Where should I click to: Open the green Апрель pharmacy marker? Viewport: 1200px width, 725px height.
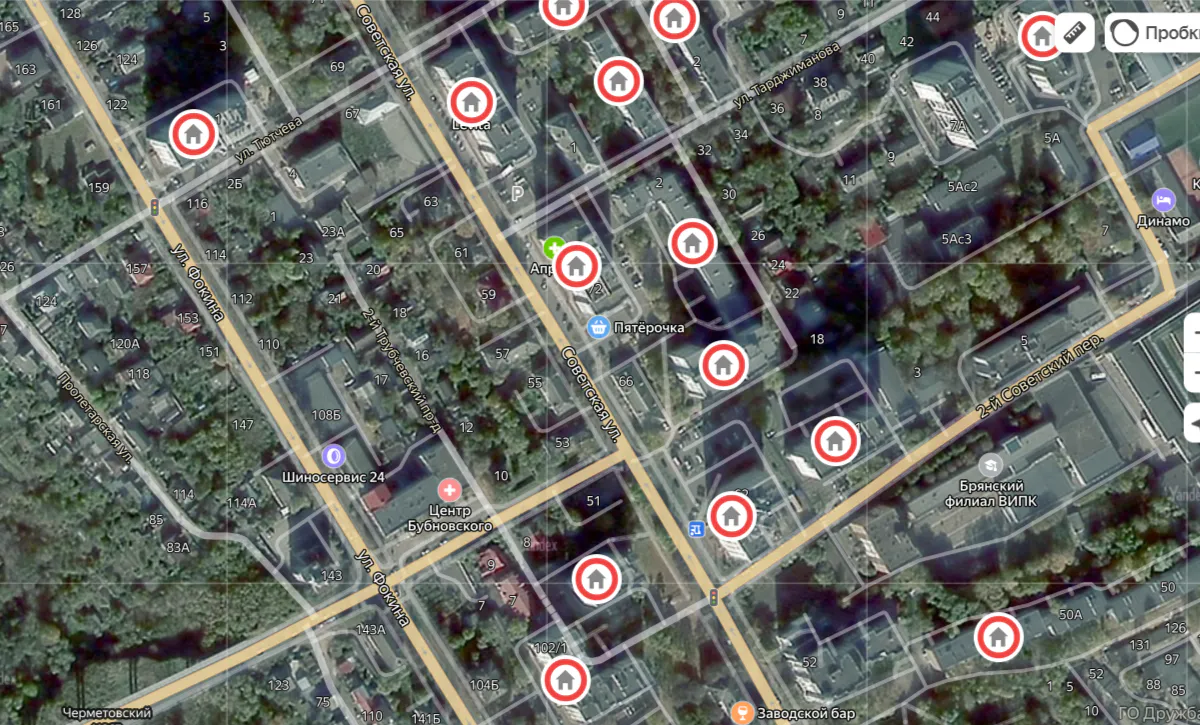click(x=553, y=246)
